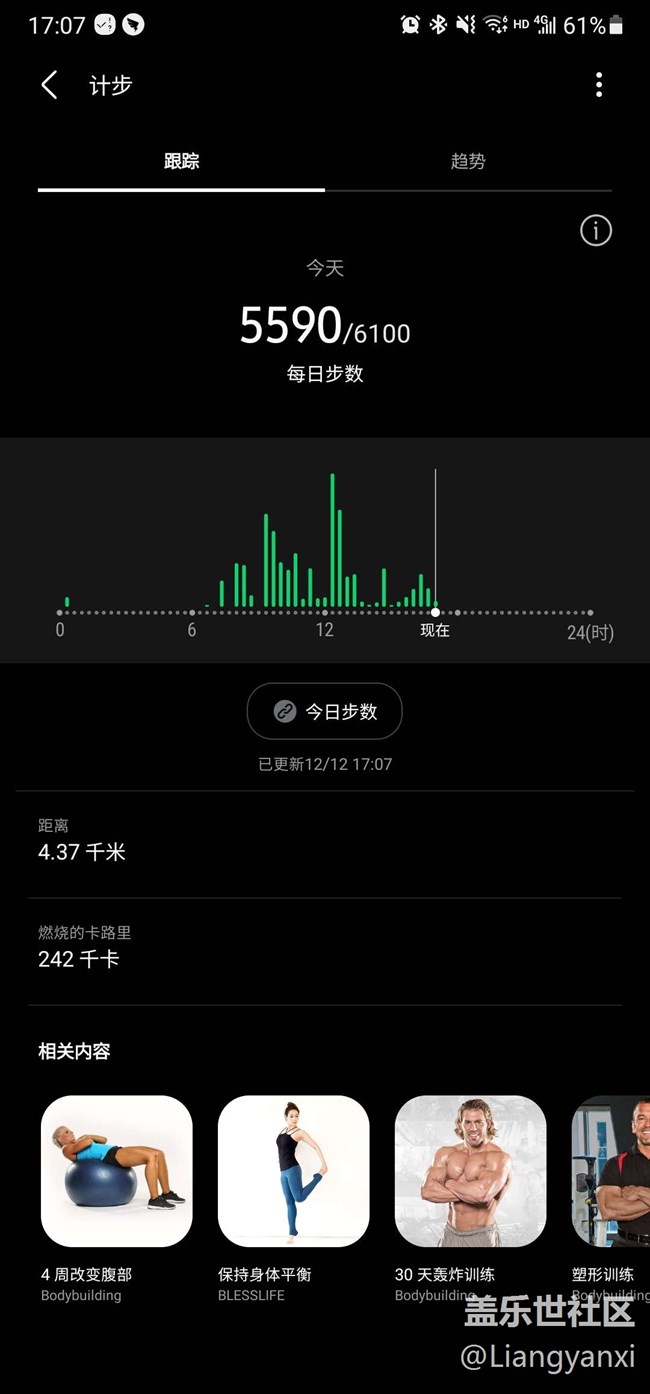Open the 4 周改变腹部 program card

[x=116, y=1171]
